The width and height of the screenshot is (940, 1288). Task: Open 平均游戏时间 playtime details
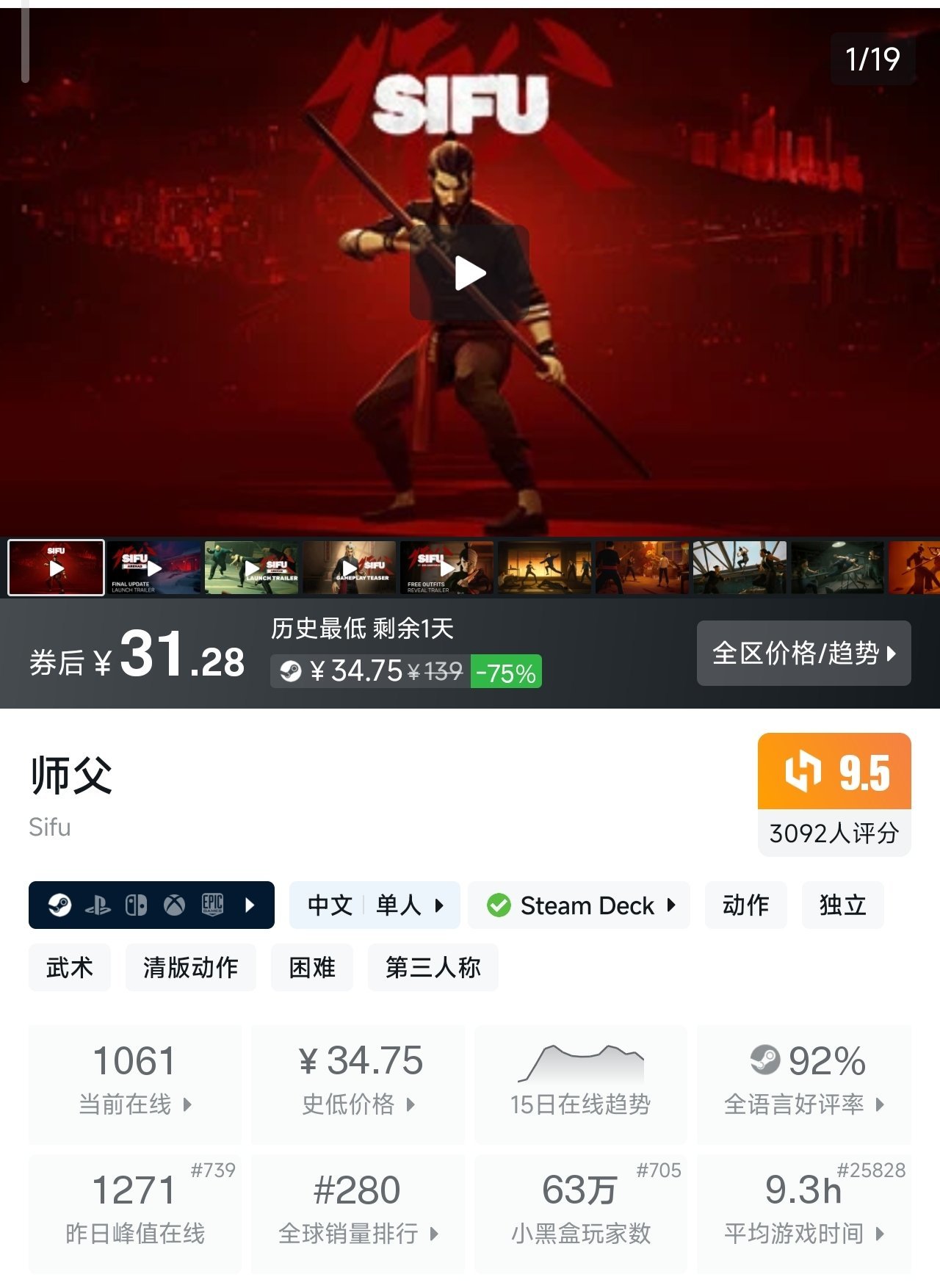point(804,1213)
